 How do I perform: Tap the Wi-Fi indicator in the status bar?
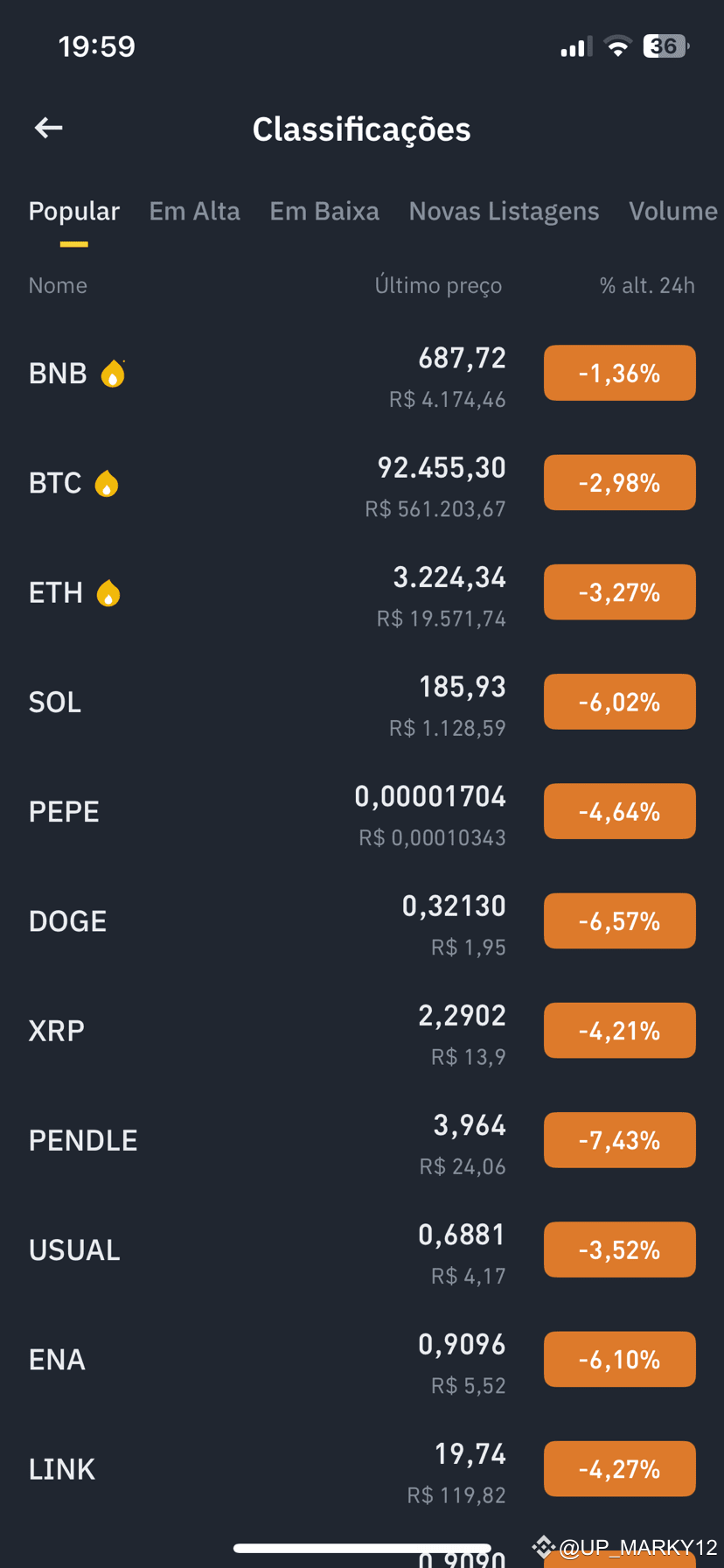[617, 46]
